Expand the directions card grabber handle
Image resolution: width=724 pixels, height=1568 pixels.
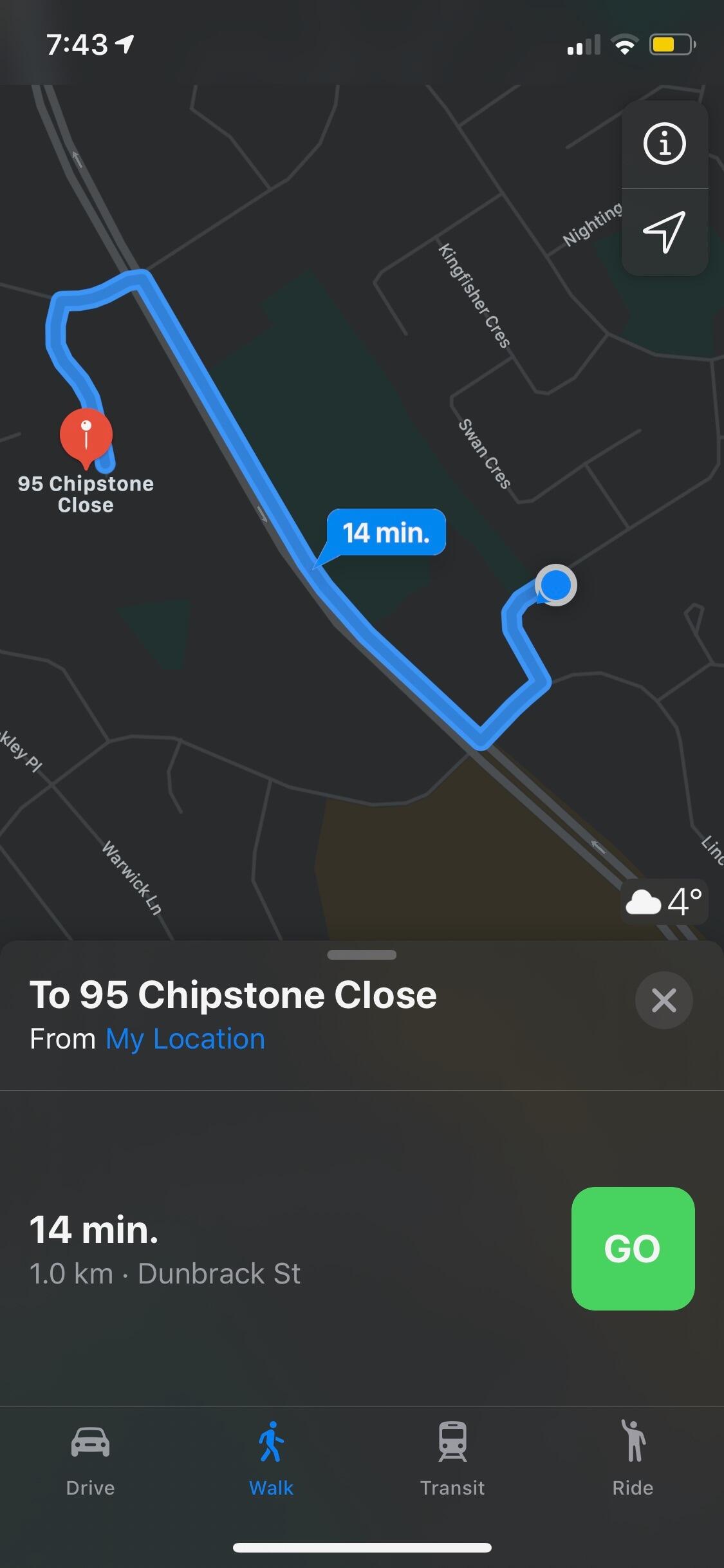click(x=362, y=955)
